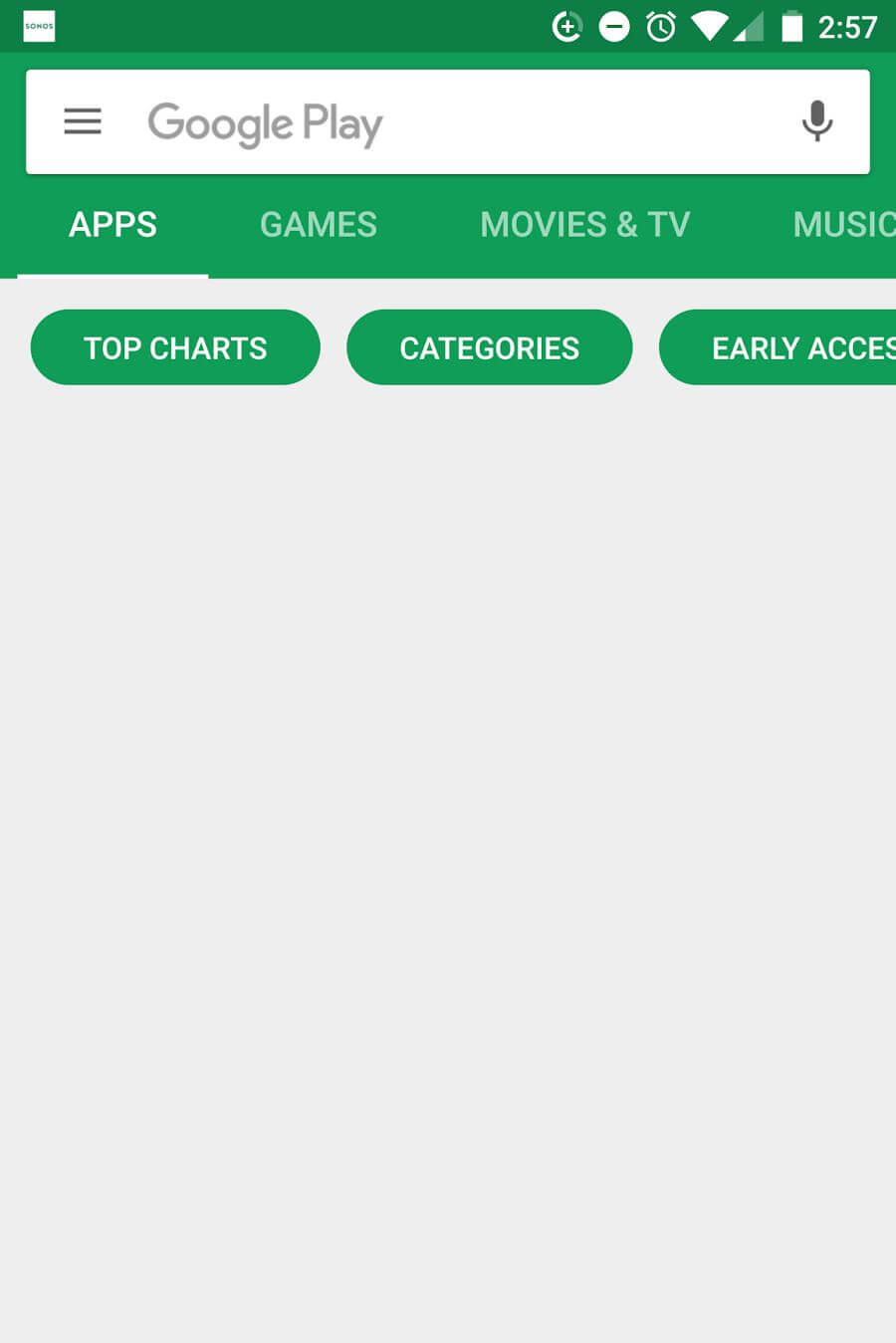Open Top Charts
The width and height of the screenshot is (896, 1343).
point(175,347)
